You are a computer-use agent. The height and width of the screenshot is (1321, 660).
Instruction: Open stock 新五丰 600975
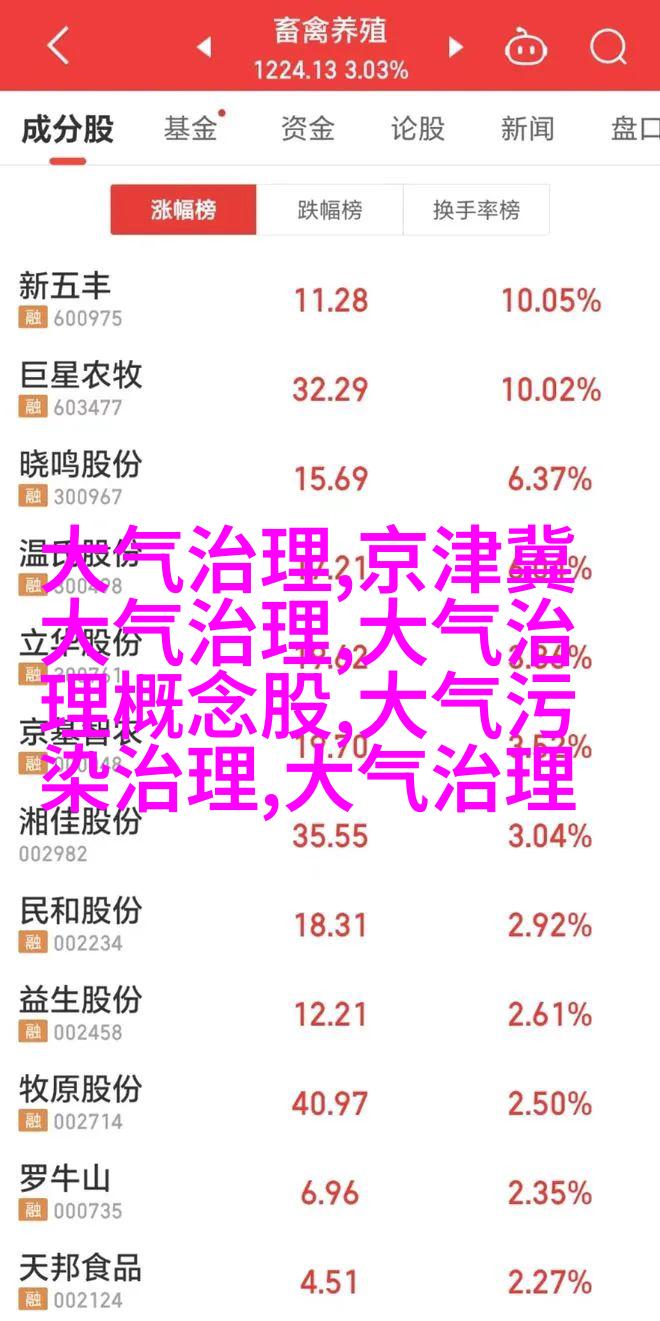pyautogui.click(x=330, y=301)
